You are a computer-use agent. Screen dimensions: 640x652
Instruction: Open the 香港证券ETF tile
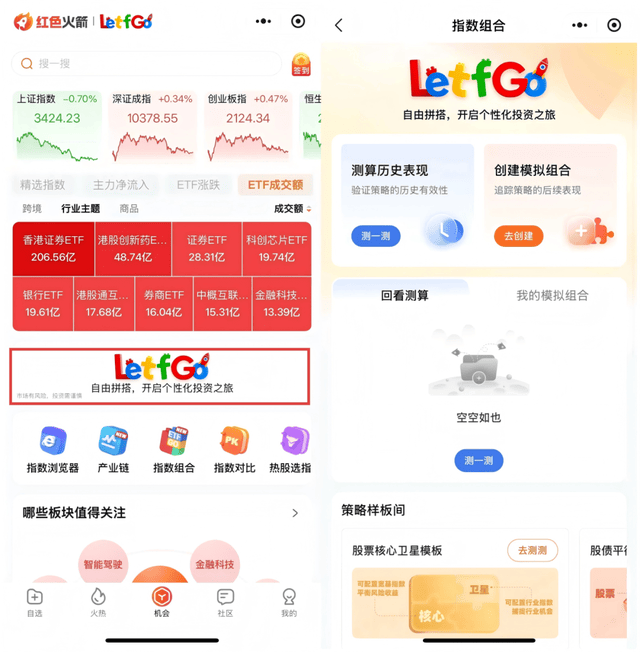tap(53, 249)
